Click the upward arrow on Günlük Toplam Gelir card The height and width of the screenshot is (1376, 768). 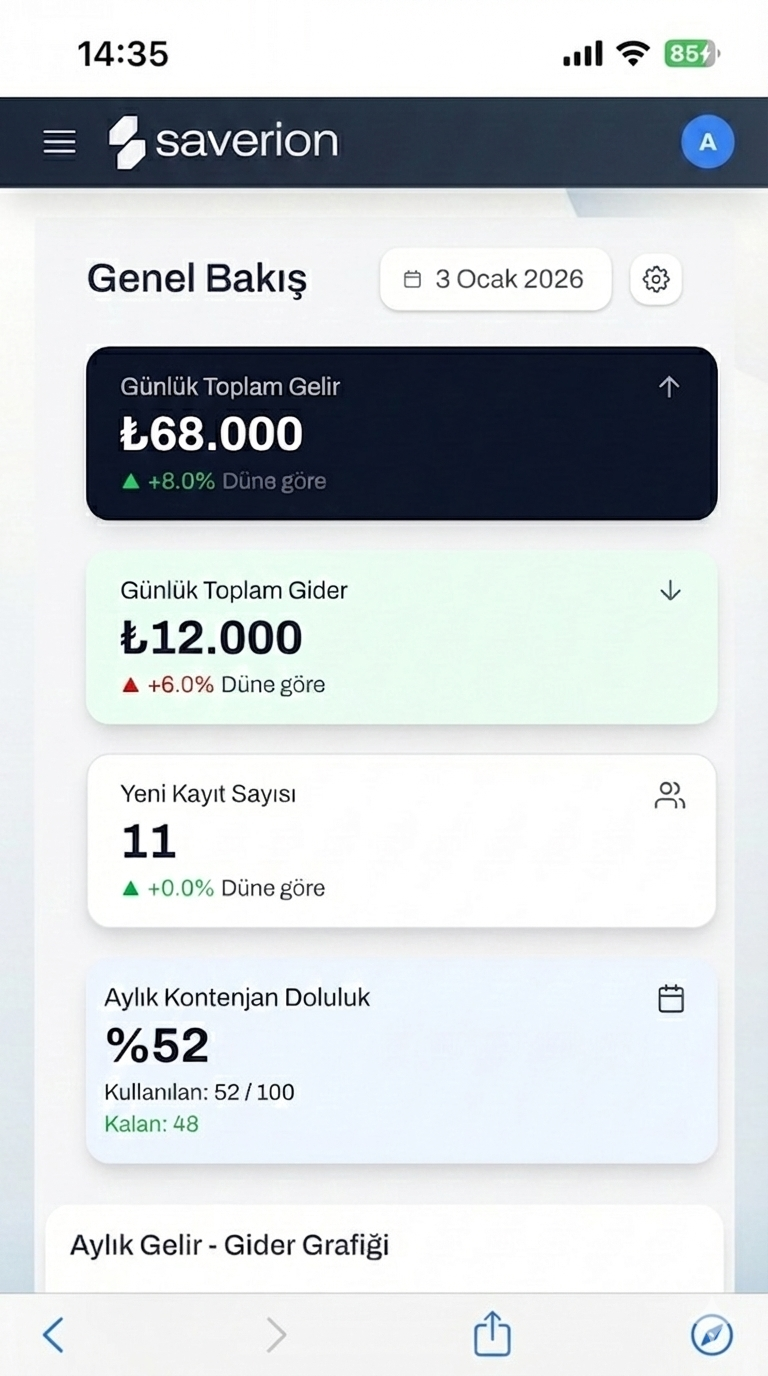coord(668,386)
